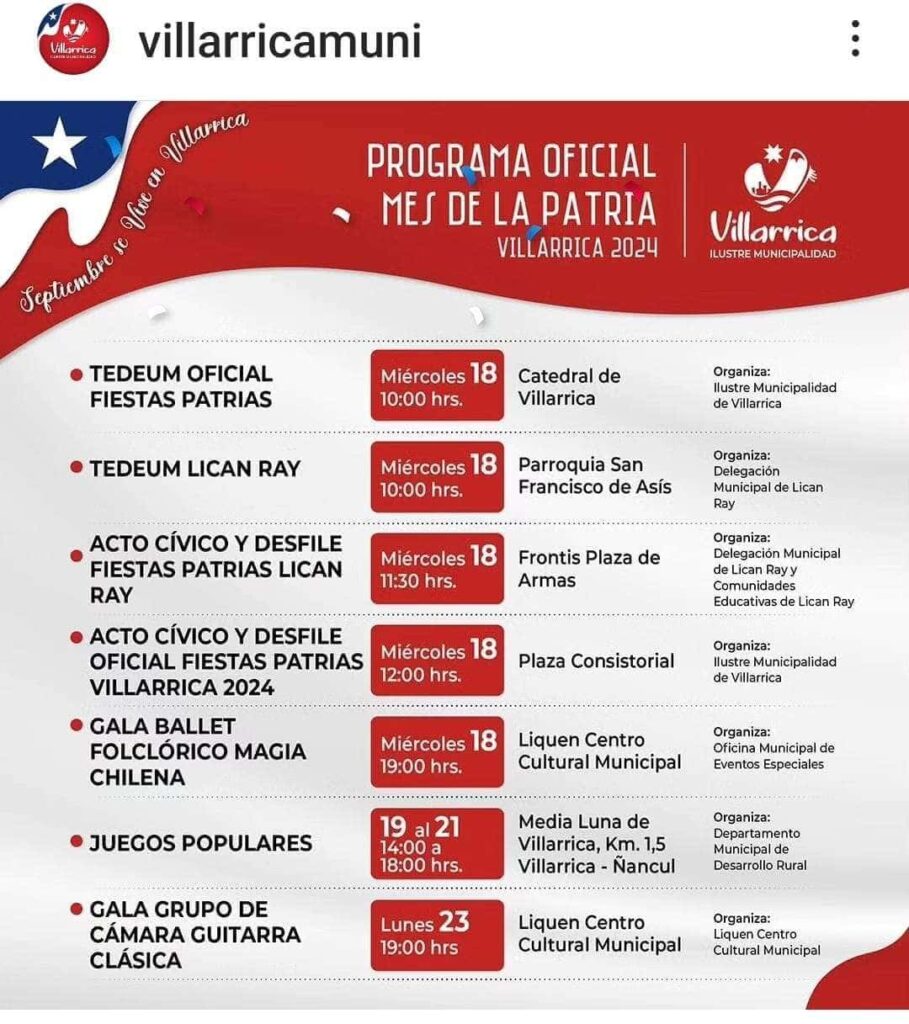Open the villarricamuni username link
The width and height of the screenshot is (909, 1024).
click(280, 41)
